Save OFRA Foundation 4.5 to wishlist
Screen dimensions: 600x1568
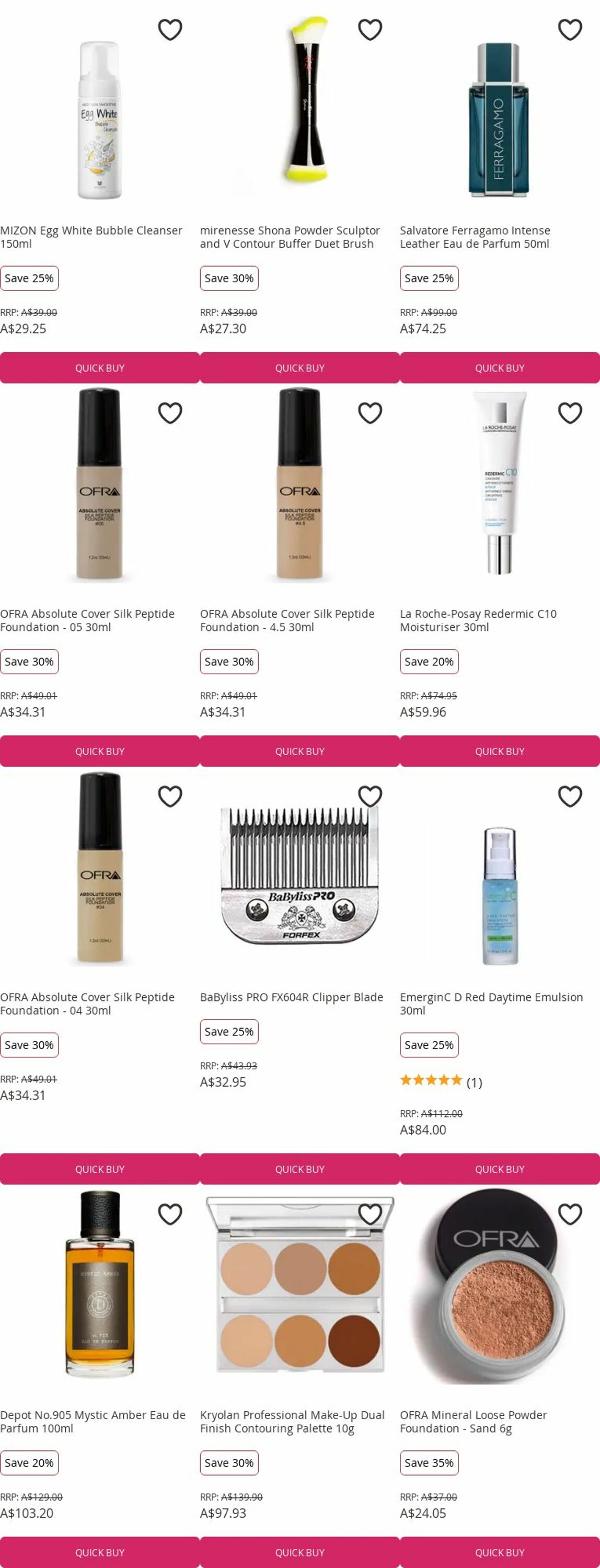pyautogui.click(x=370, y=413)
